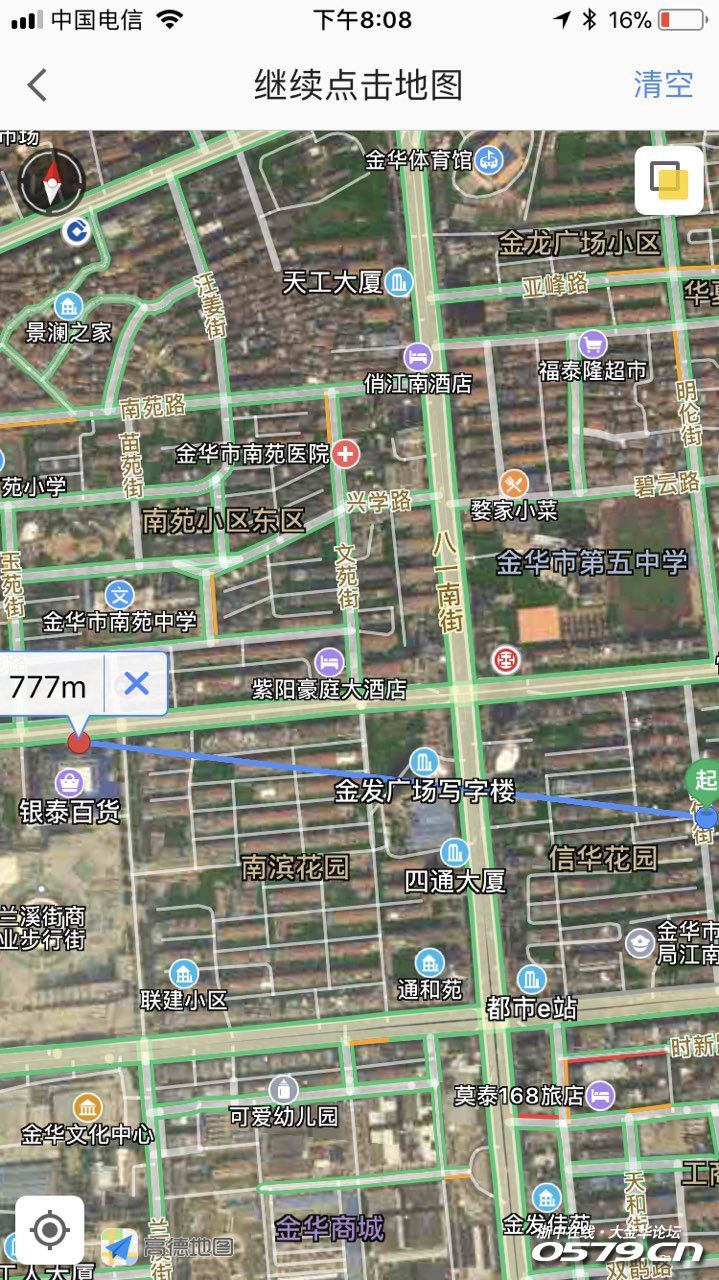The height and width of the screenshot is (1280, 719).
Task: Tap the 四通大厦 building marker
Action: [455, 853]
